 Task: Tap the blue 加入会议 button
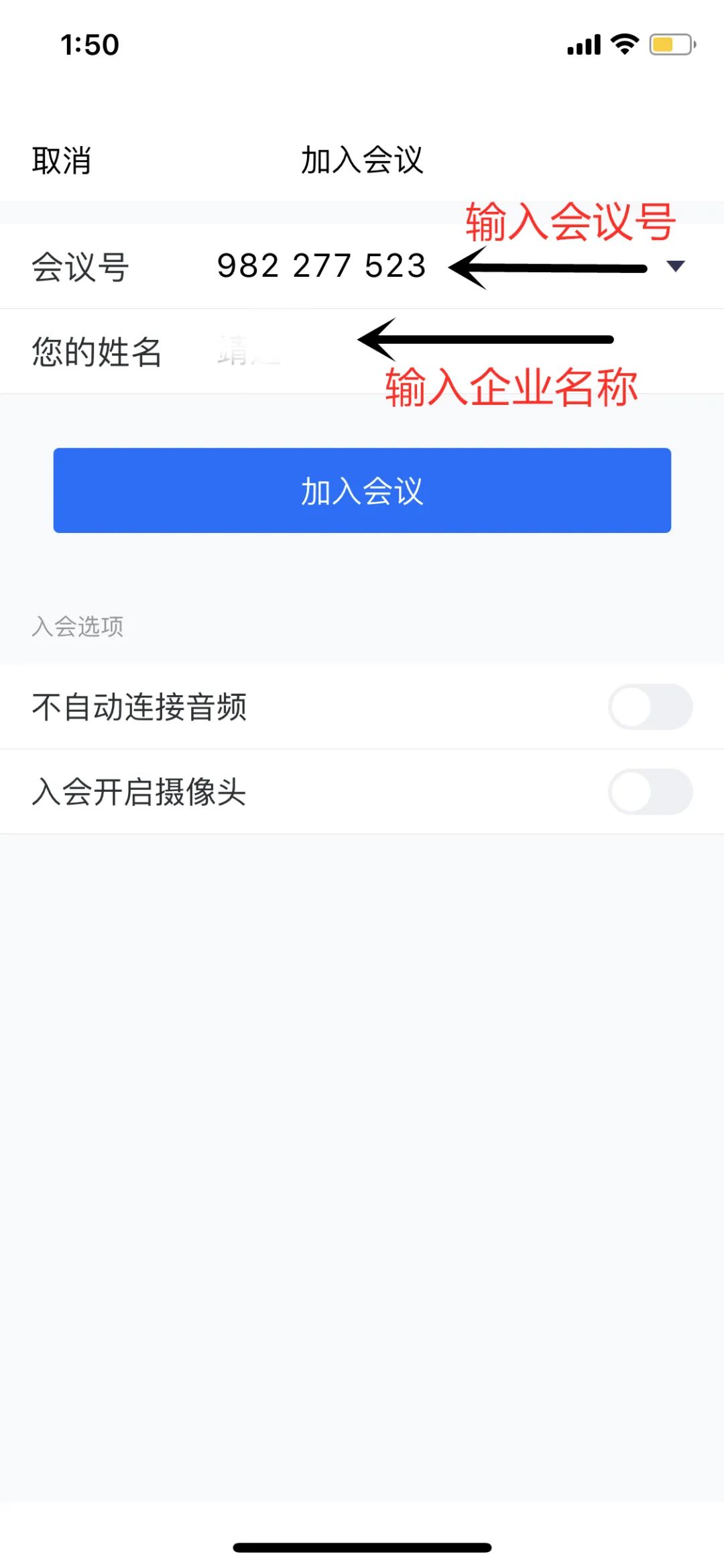(362, 491)
